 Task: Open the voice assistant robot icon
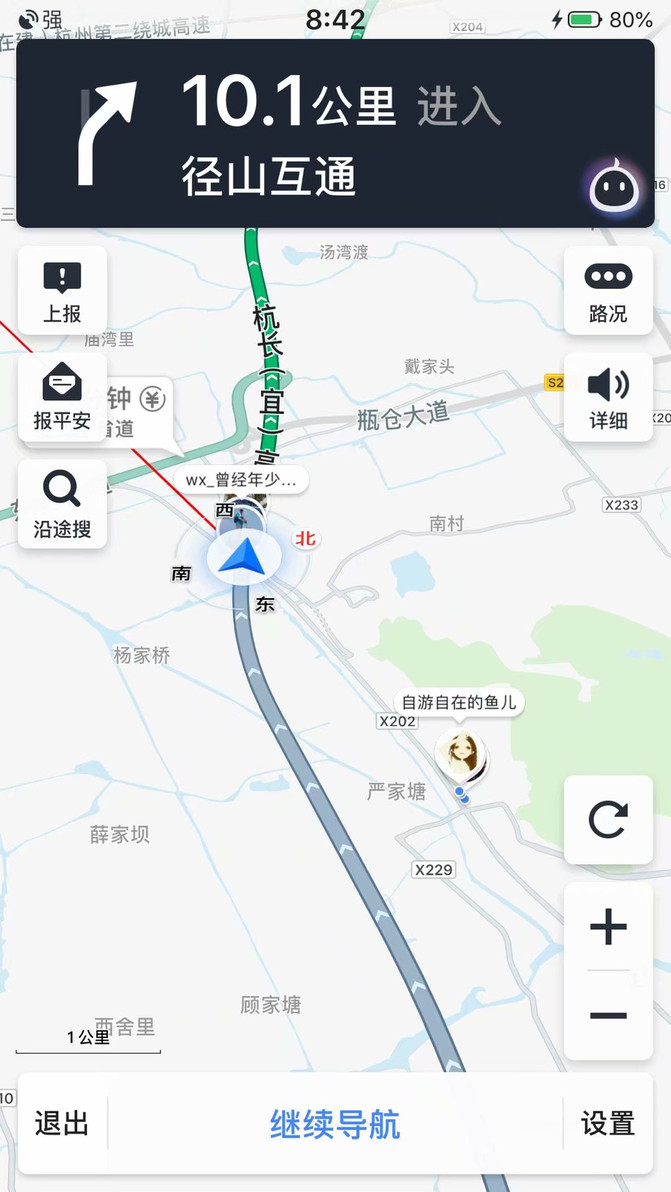pos(614,187)
